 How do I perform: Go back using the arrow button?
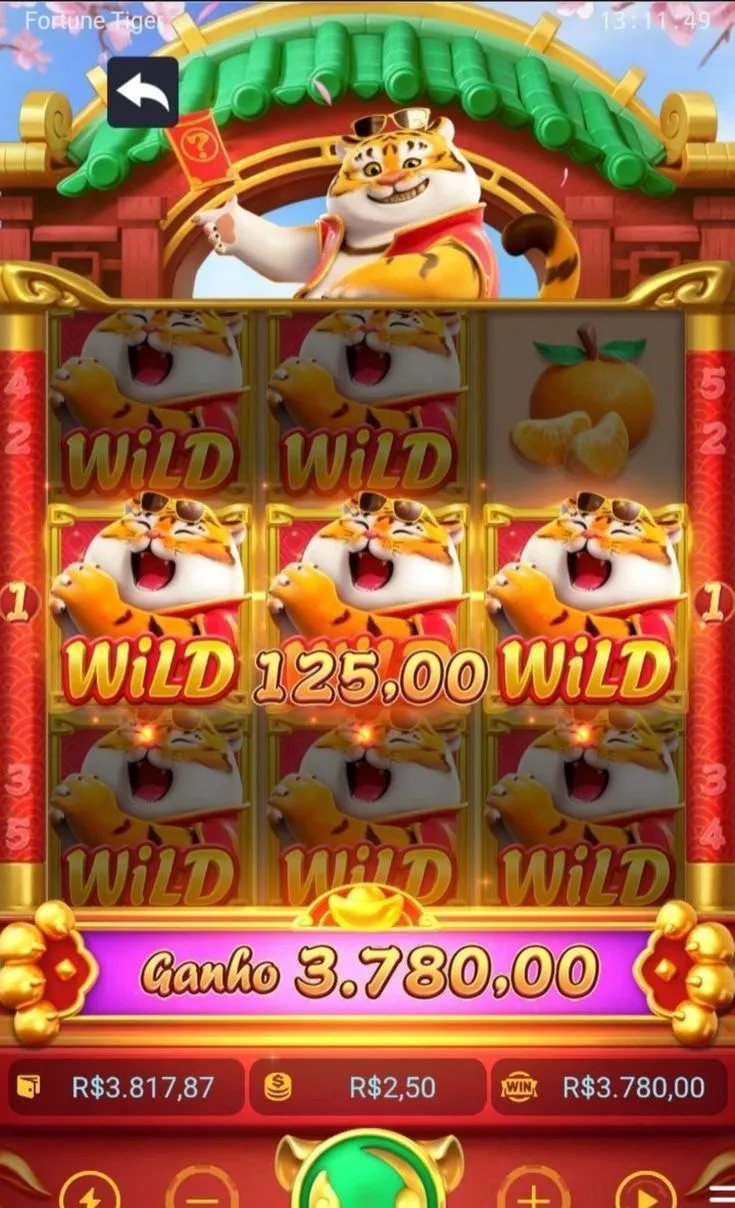tap(143, 92)
